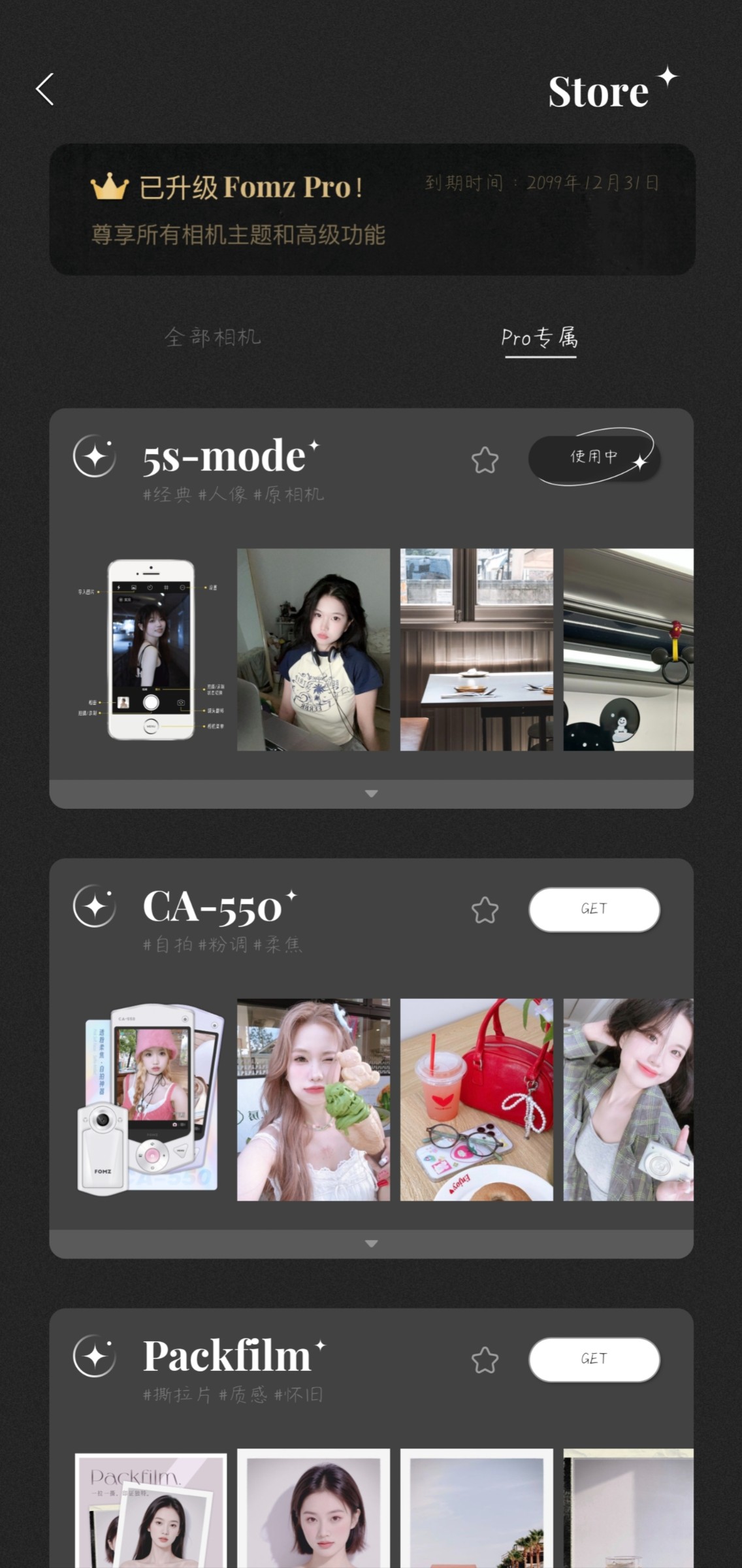The image size is (742, 1568).
Task: Go back from the Store page
Action: coord(44,90)
